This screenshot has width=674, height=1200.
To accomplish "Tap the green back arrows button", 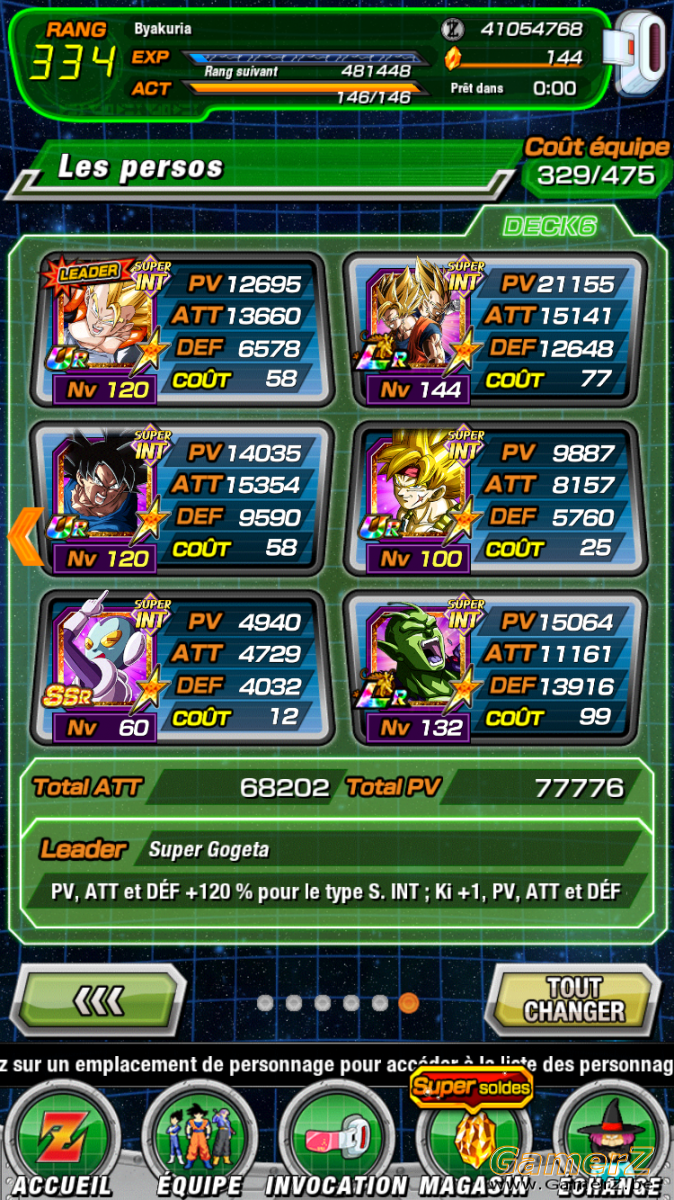I will (x=102, y=1000).
